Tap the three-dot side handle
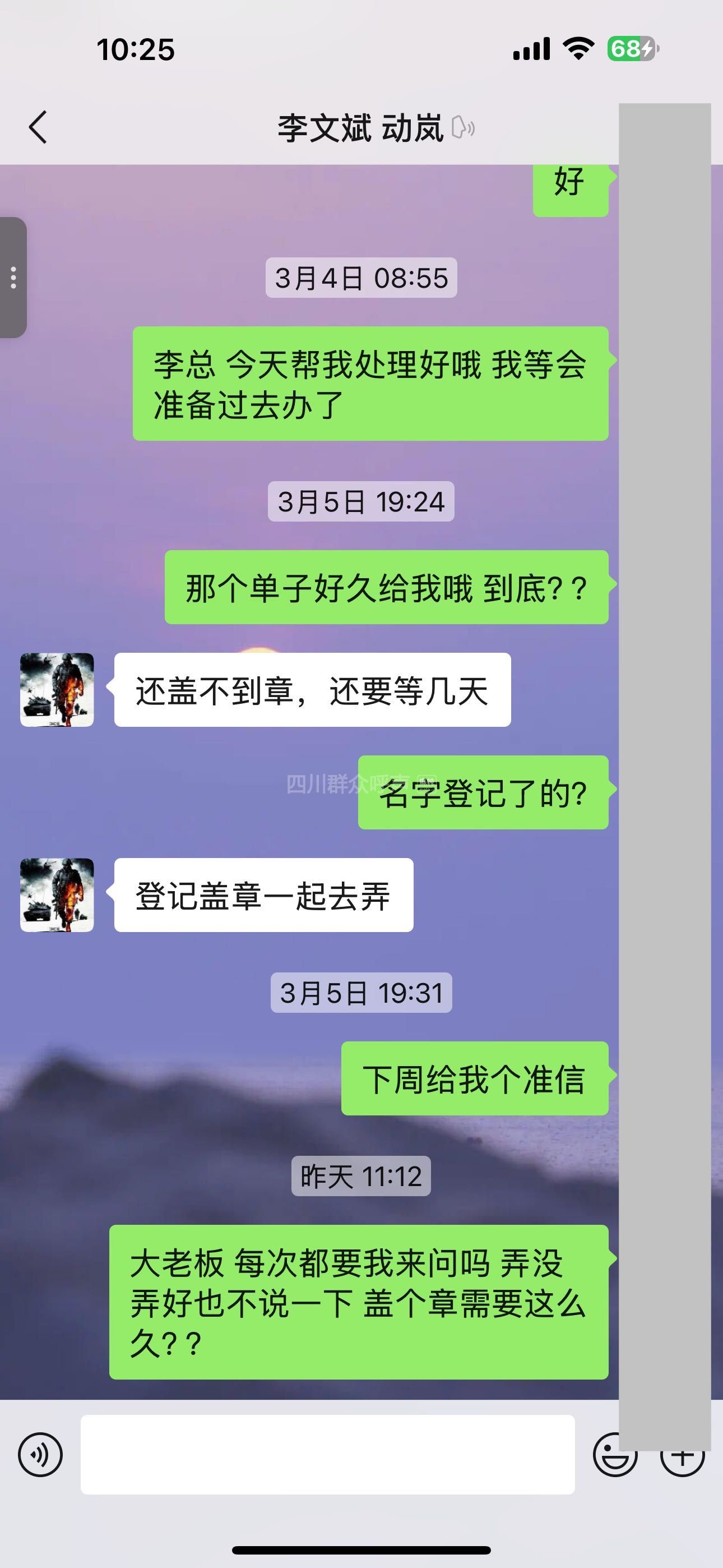 click(x=13, y=278)
